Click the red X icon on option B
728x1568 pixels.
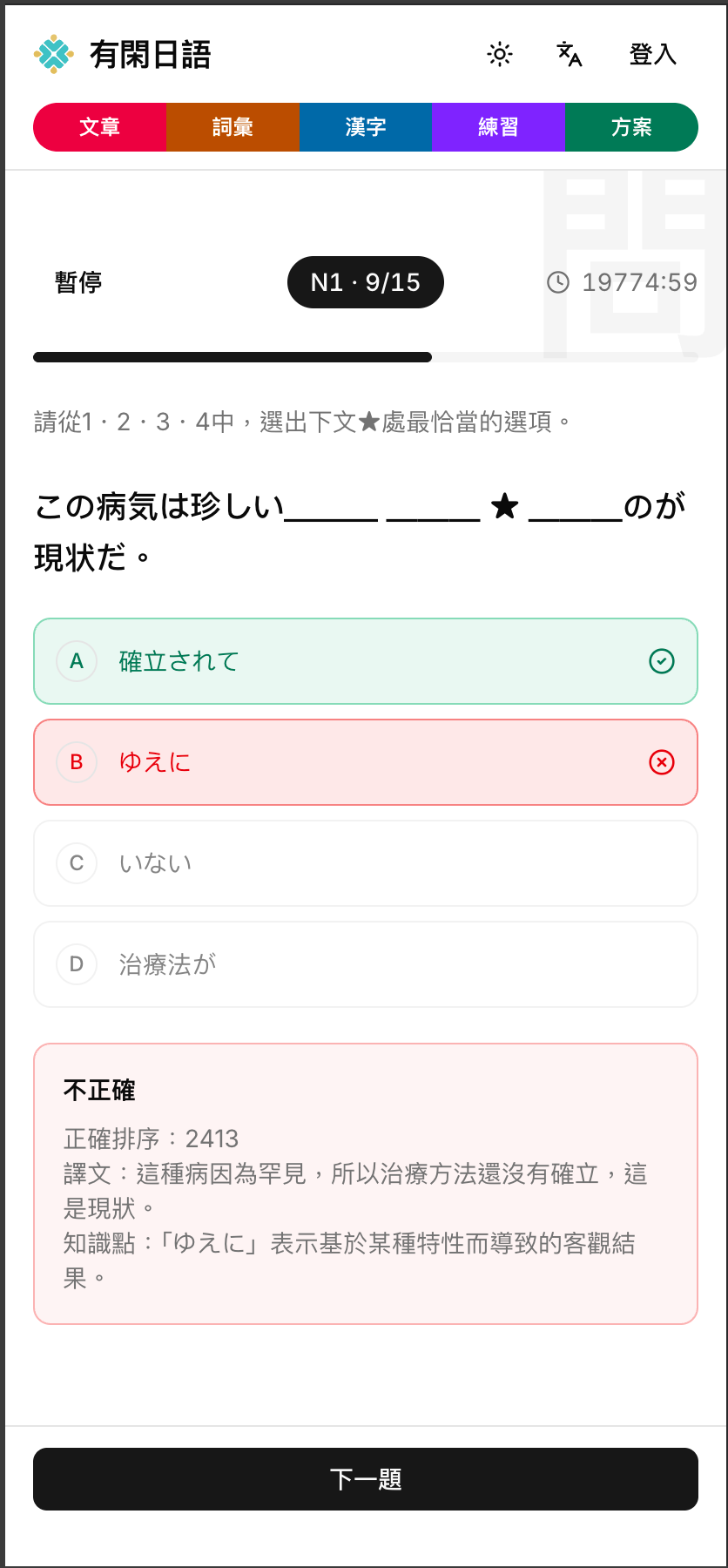point(663,762)
